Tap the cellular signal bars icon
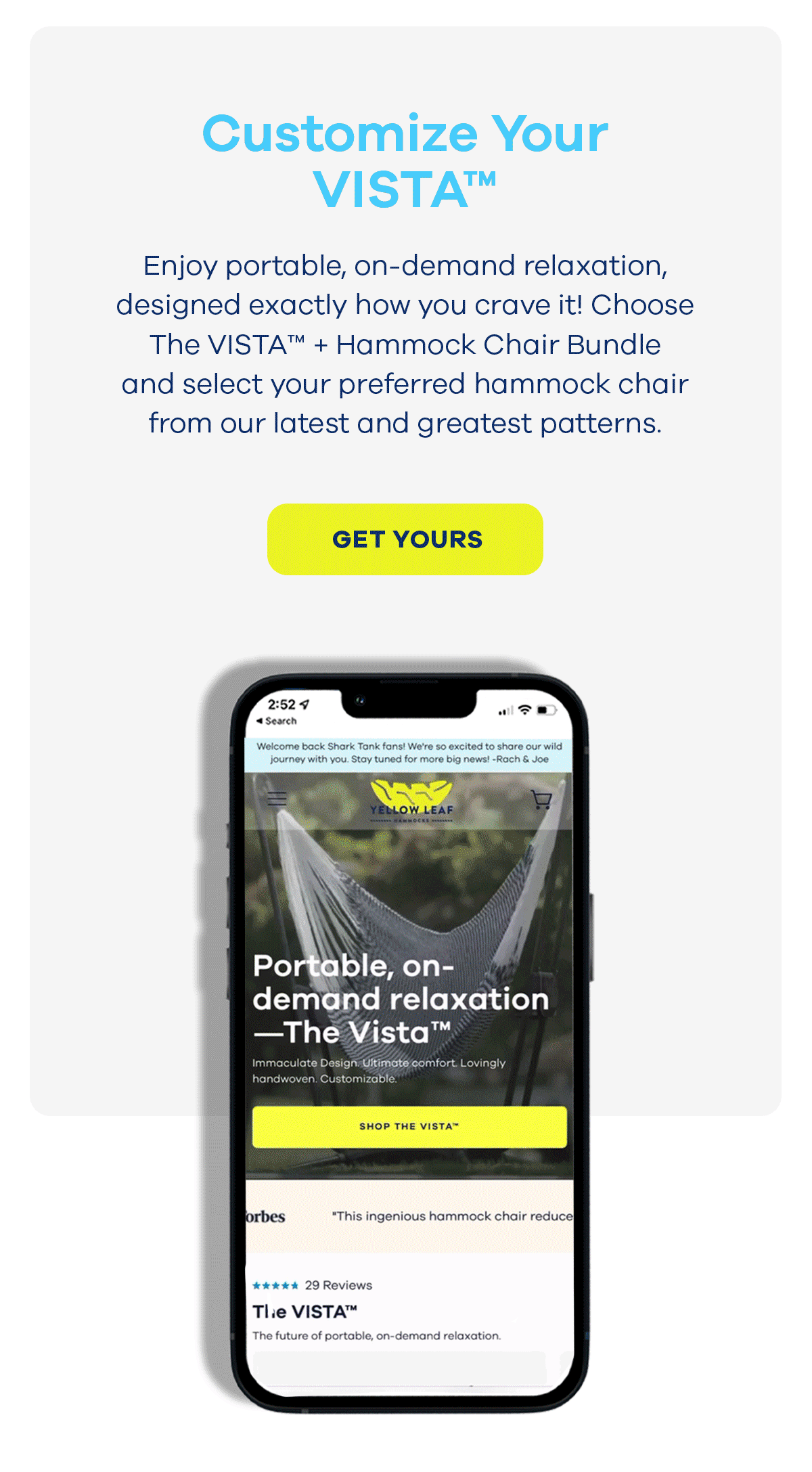Screen dimensions: 812x1472 pyautogui.click(x=504, y=711)
